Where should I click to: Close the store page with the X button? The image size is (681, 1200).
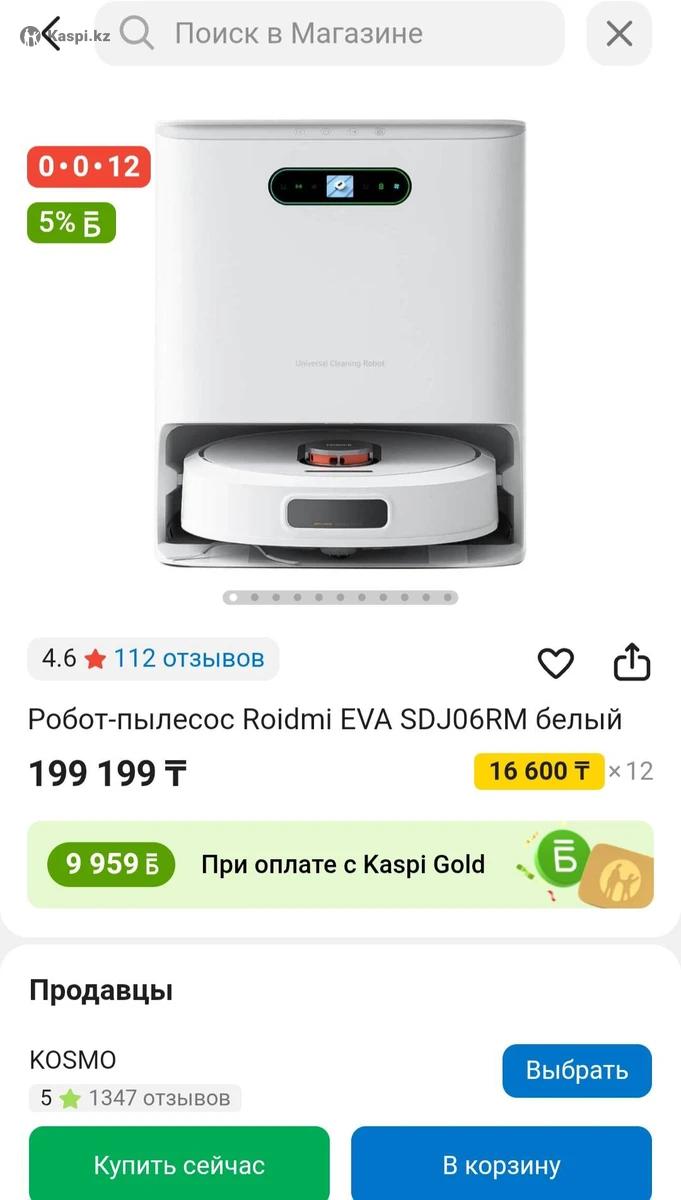point(620,34)
